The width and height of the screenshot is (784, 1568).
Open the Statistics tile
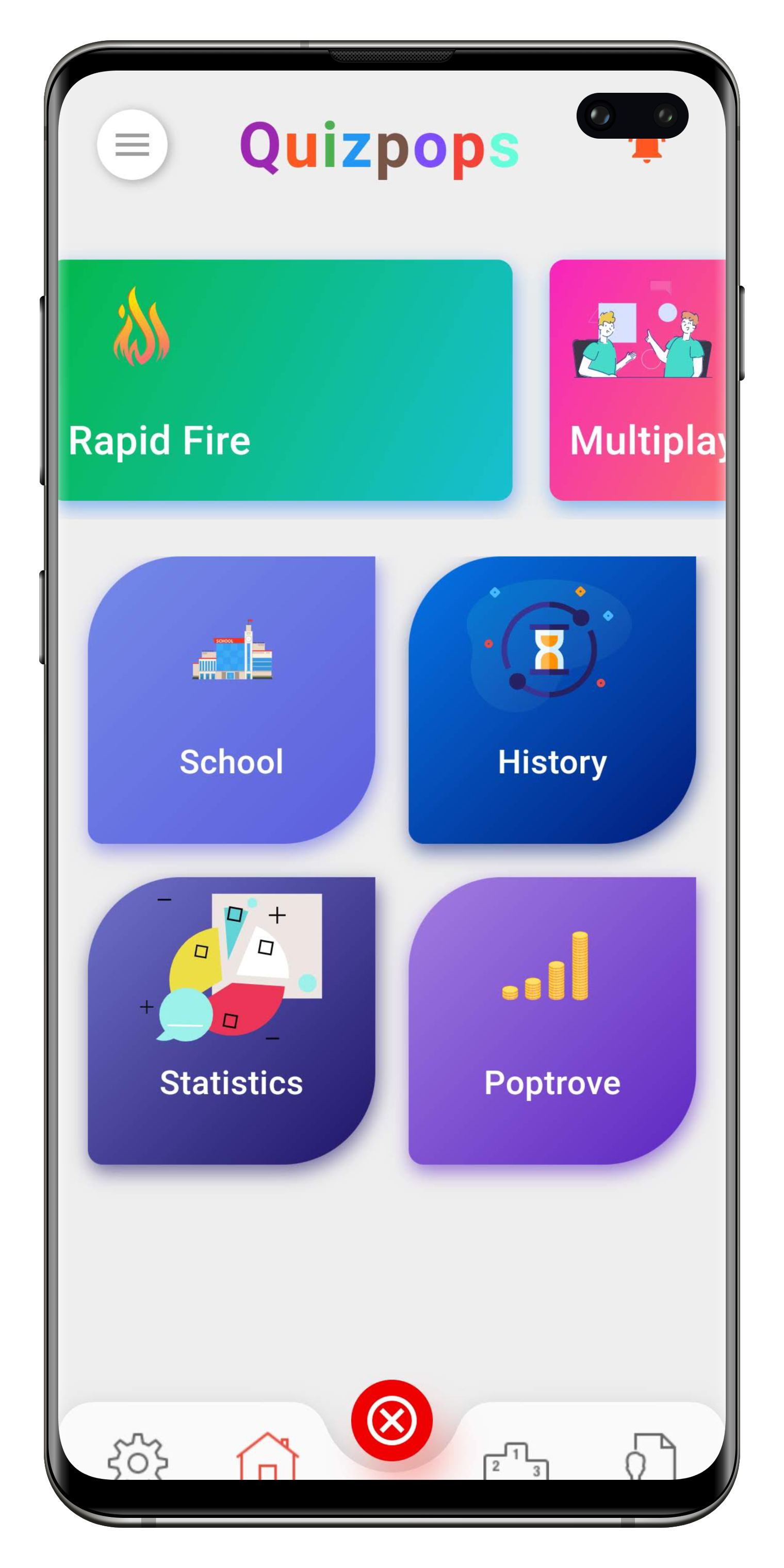click(x=231, y=1021)
